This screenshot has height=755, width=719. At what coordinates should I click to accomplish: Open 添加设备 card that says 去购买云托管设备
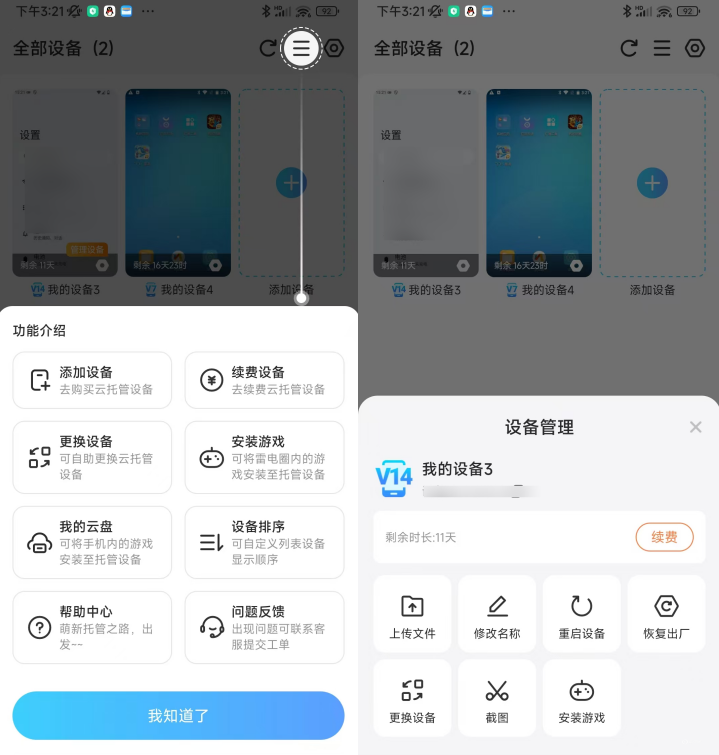click(92, 380)
